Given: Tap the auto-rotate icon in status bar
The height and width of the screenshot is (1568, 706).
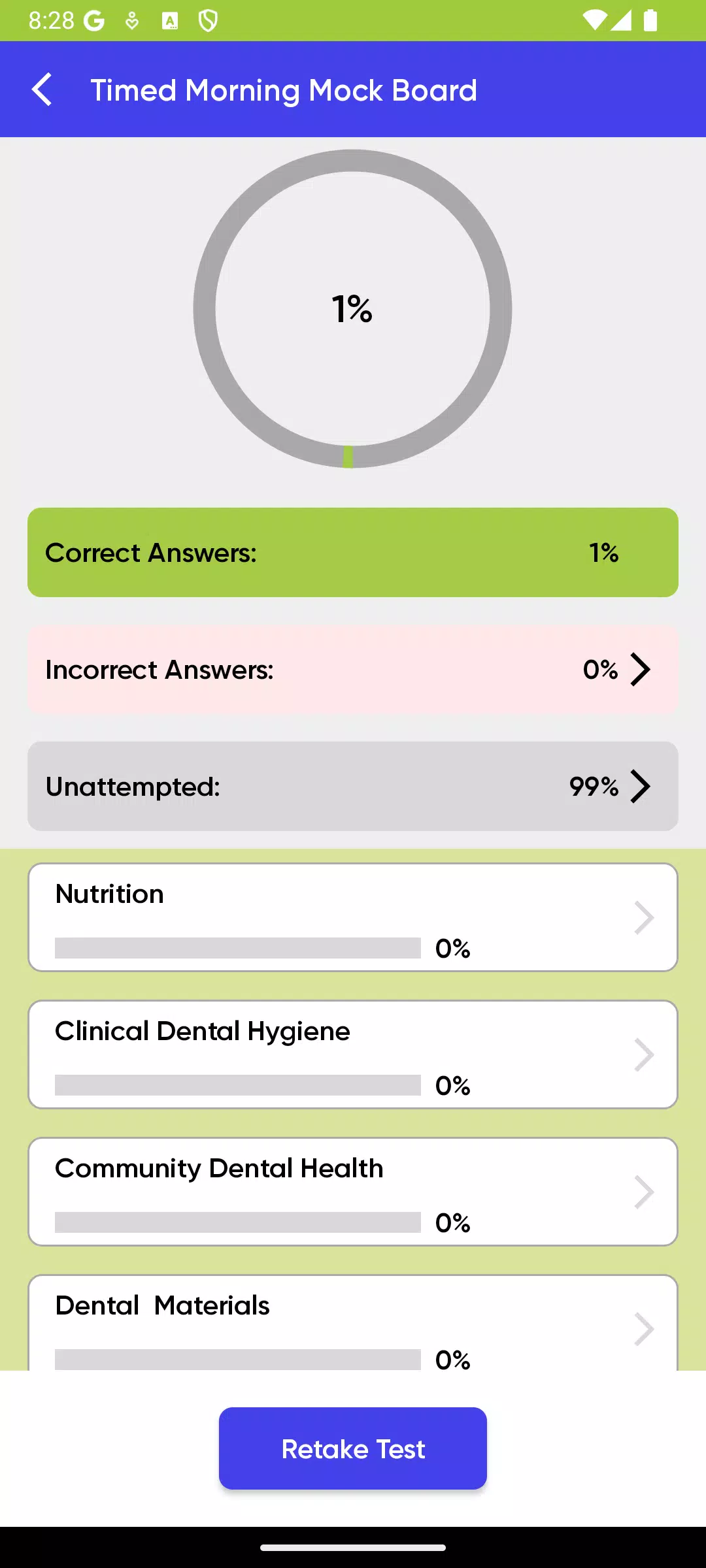Looking at the screenshot, I should 171,20.
